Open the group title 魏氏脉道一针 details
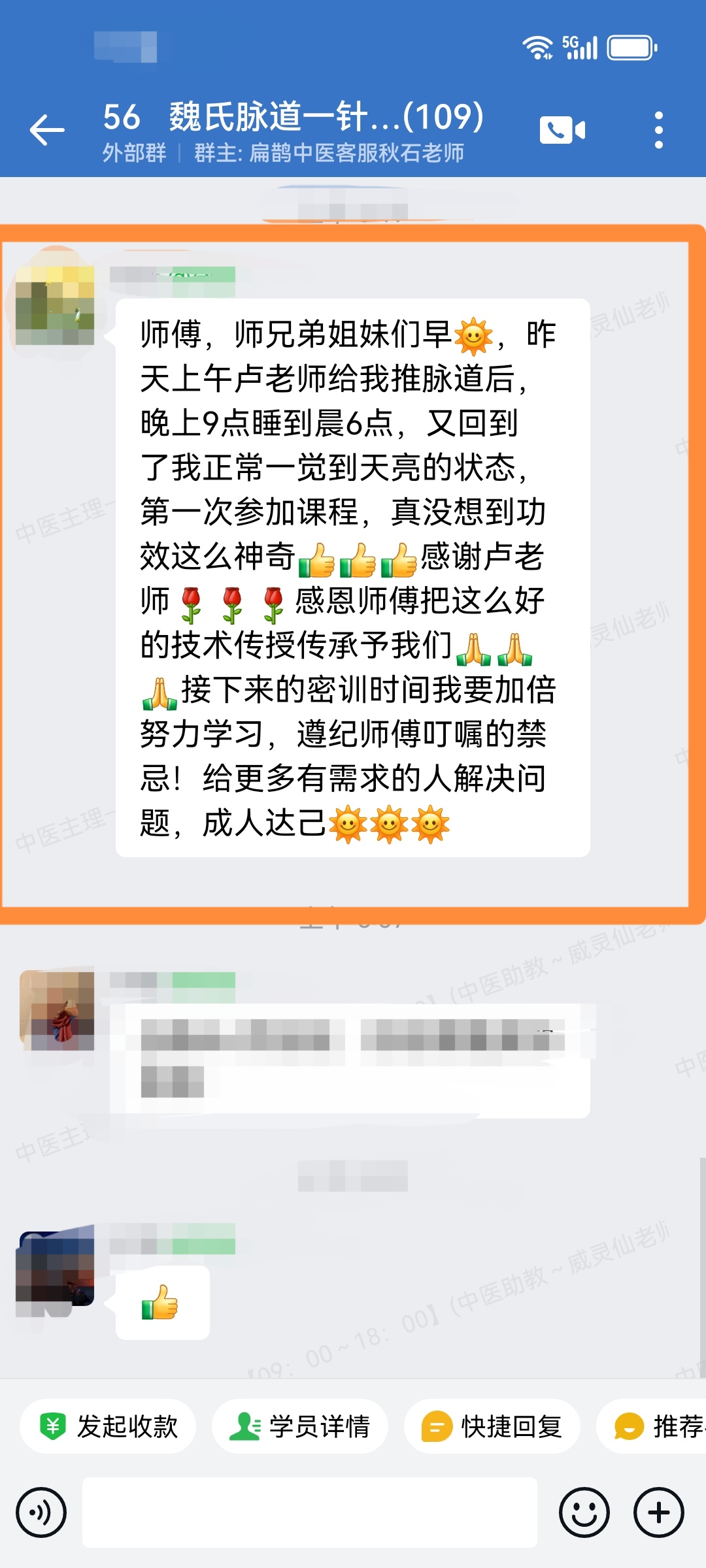This screenshot has height=1568, width=706. [x=294, y=118]
